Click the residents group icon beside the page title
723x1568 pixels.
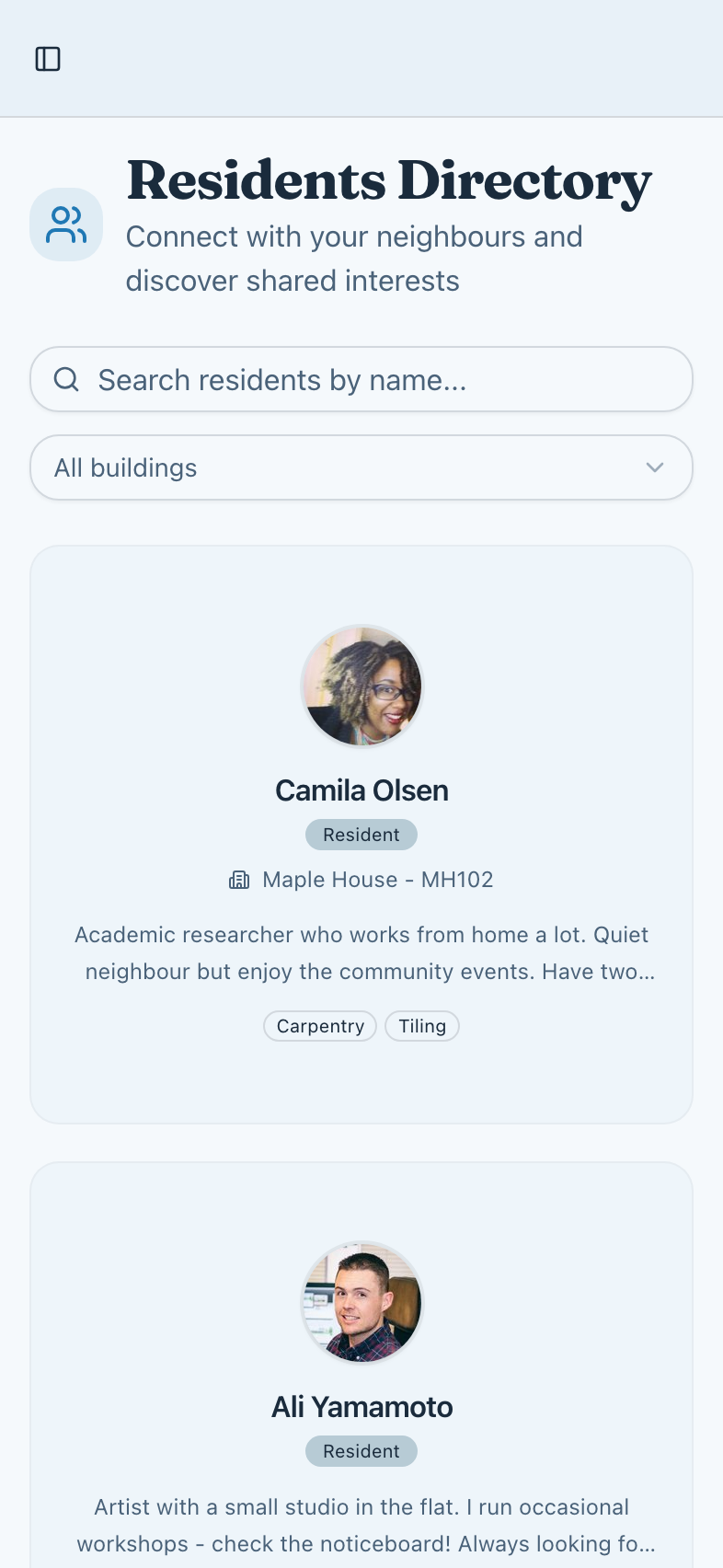click(65, 224)
